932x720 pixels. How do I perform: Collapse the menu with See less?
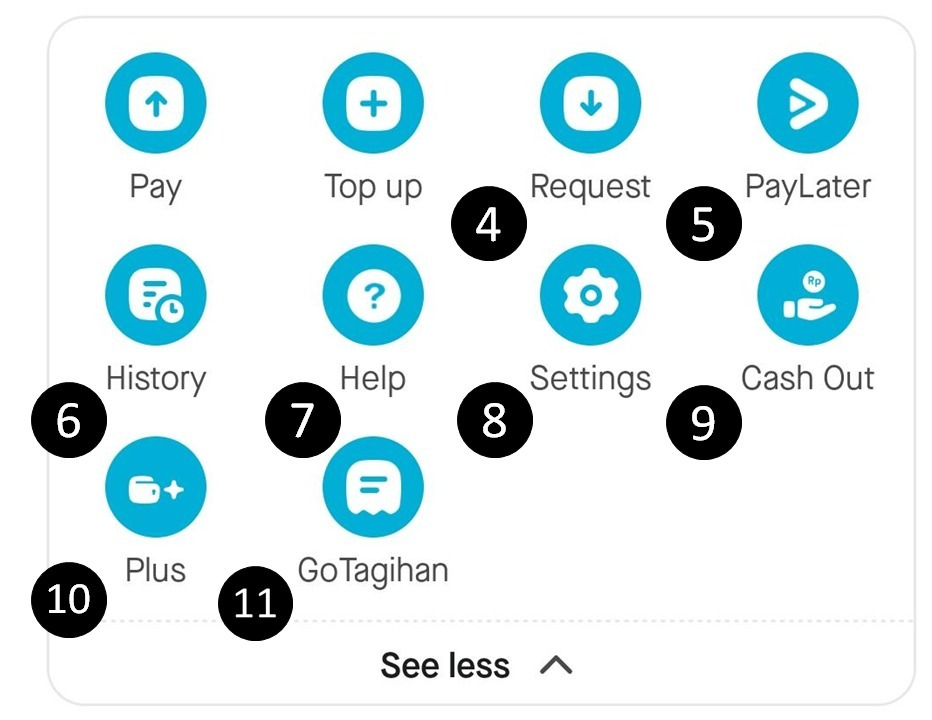(477, 665)
